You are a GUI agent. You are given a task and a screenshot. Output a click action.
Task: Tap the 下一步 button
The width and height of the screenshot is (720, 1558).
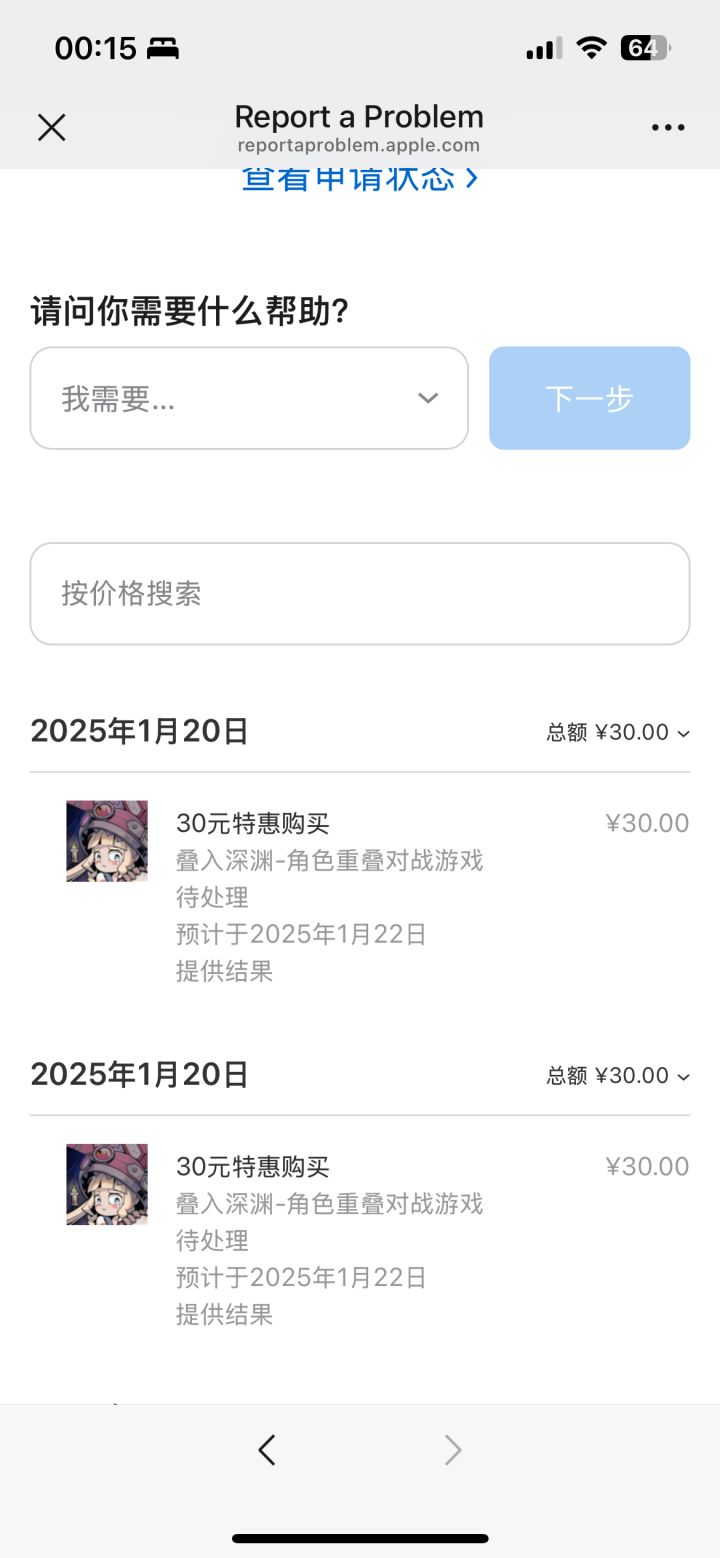click(589, 398)
